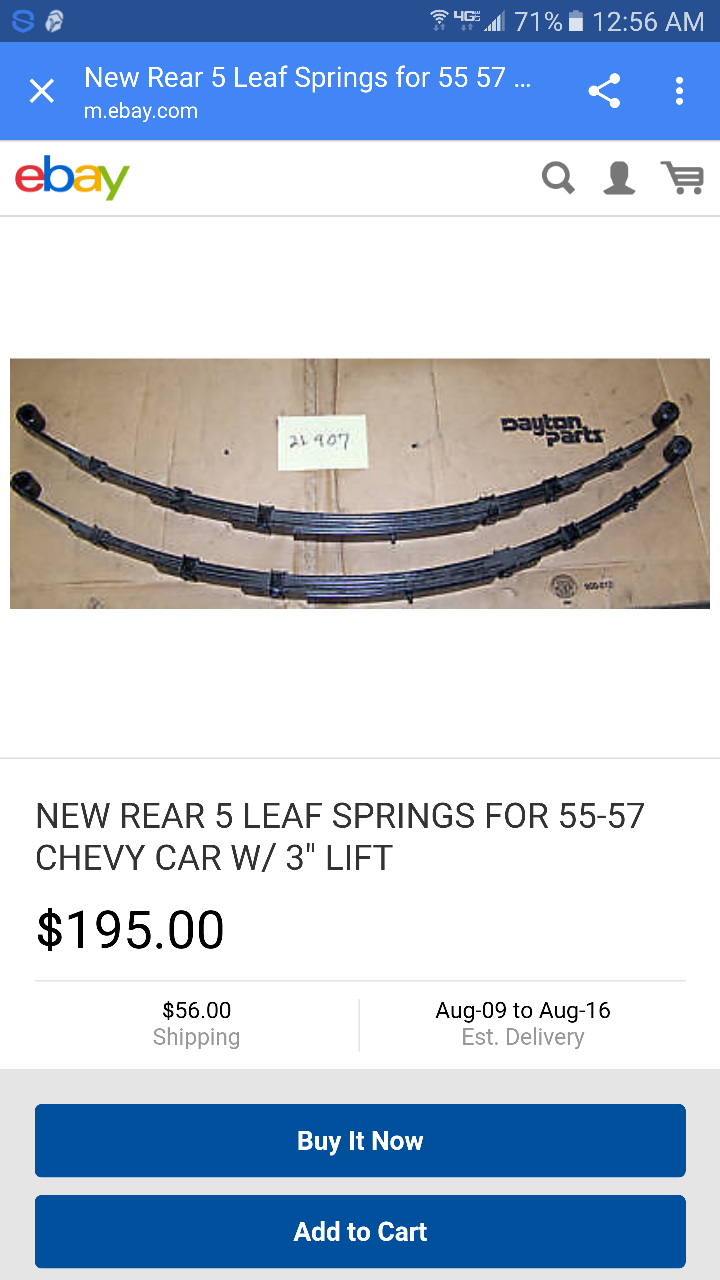The height and width of the screenshot is (1280, 720).
Task: Add the leaf springs to cart
Action: tap(360, 1231)
